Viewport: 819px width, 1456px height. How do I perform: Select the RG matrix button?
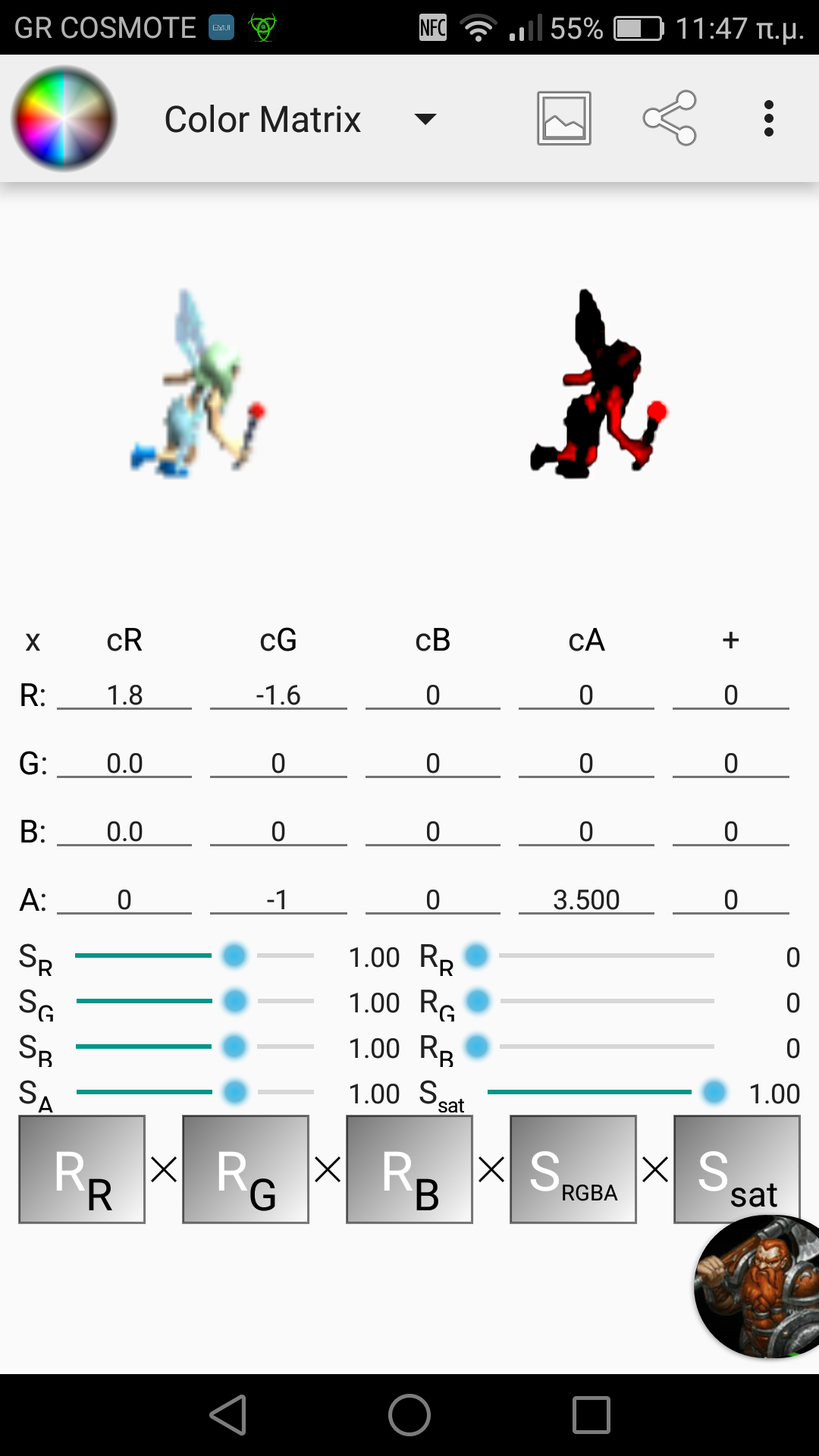pyautogui.click(x=246, y=1169)
